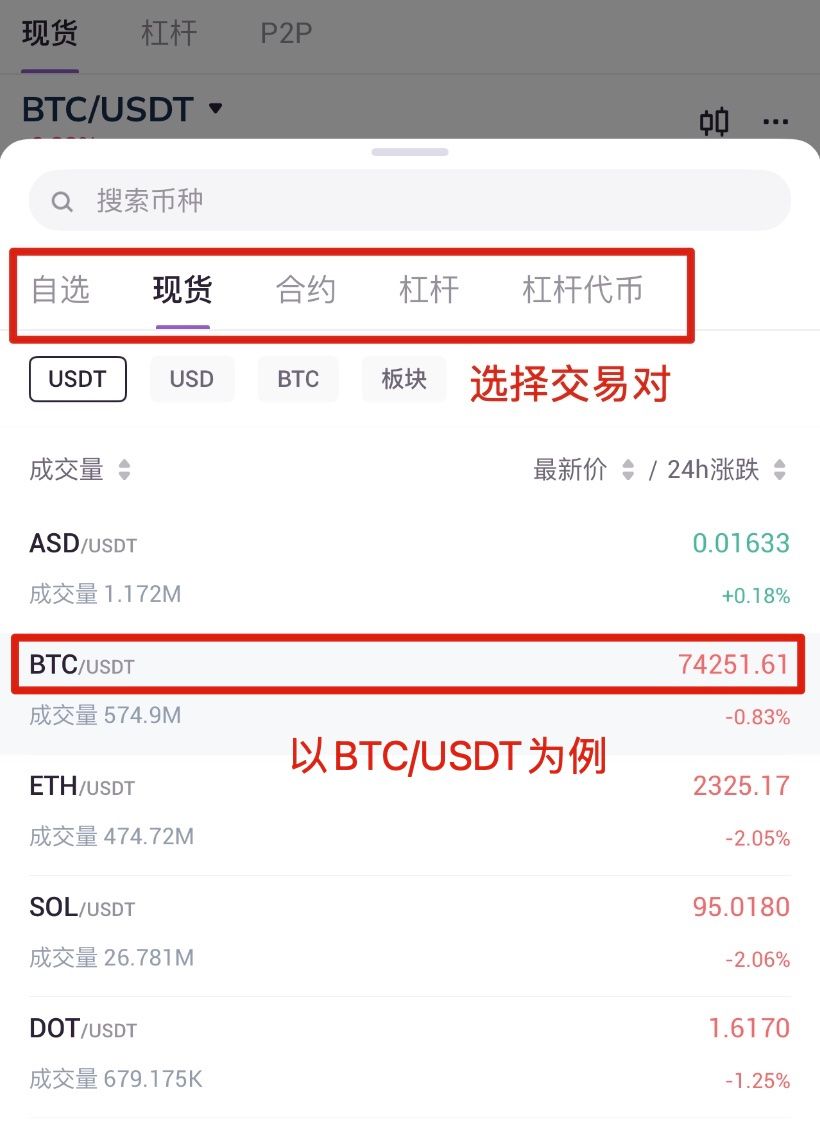Select the USDT quote chip
Screen dimensions: 820x1126
(x=78, y=379)
